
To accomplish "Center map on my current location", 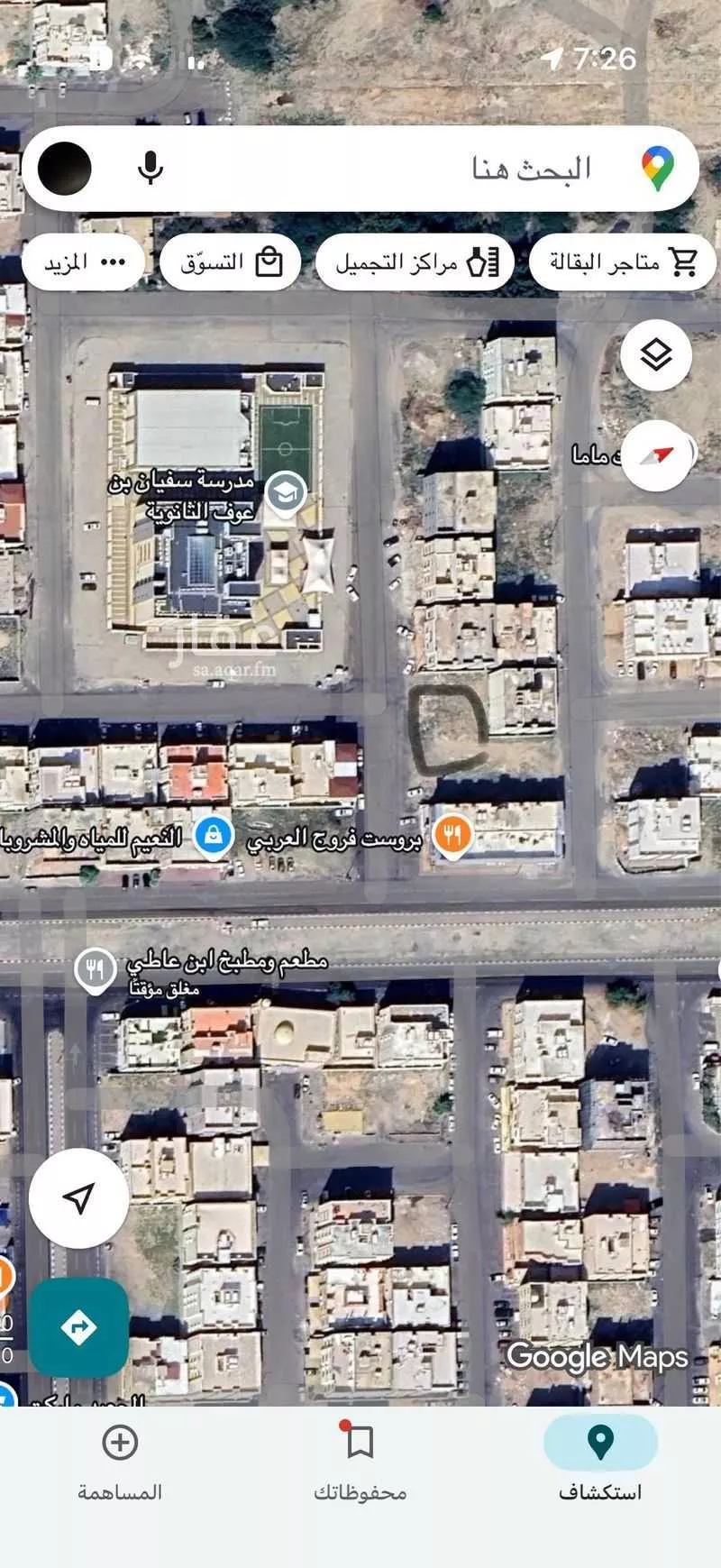I will pos(78,1197).
